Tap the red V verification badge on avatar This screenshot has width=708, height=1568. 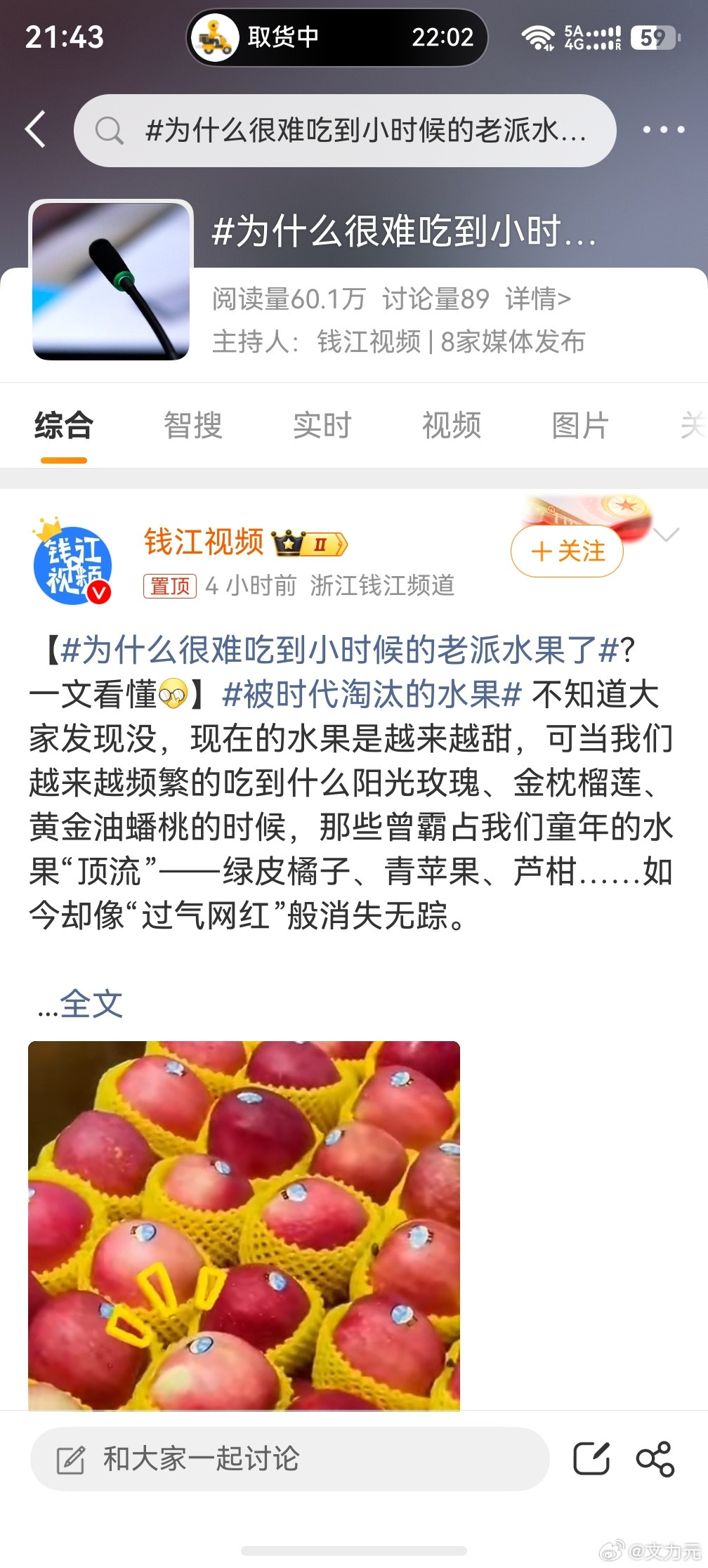(x=98, y=592)
